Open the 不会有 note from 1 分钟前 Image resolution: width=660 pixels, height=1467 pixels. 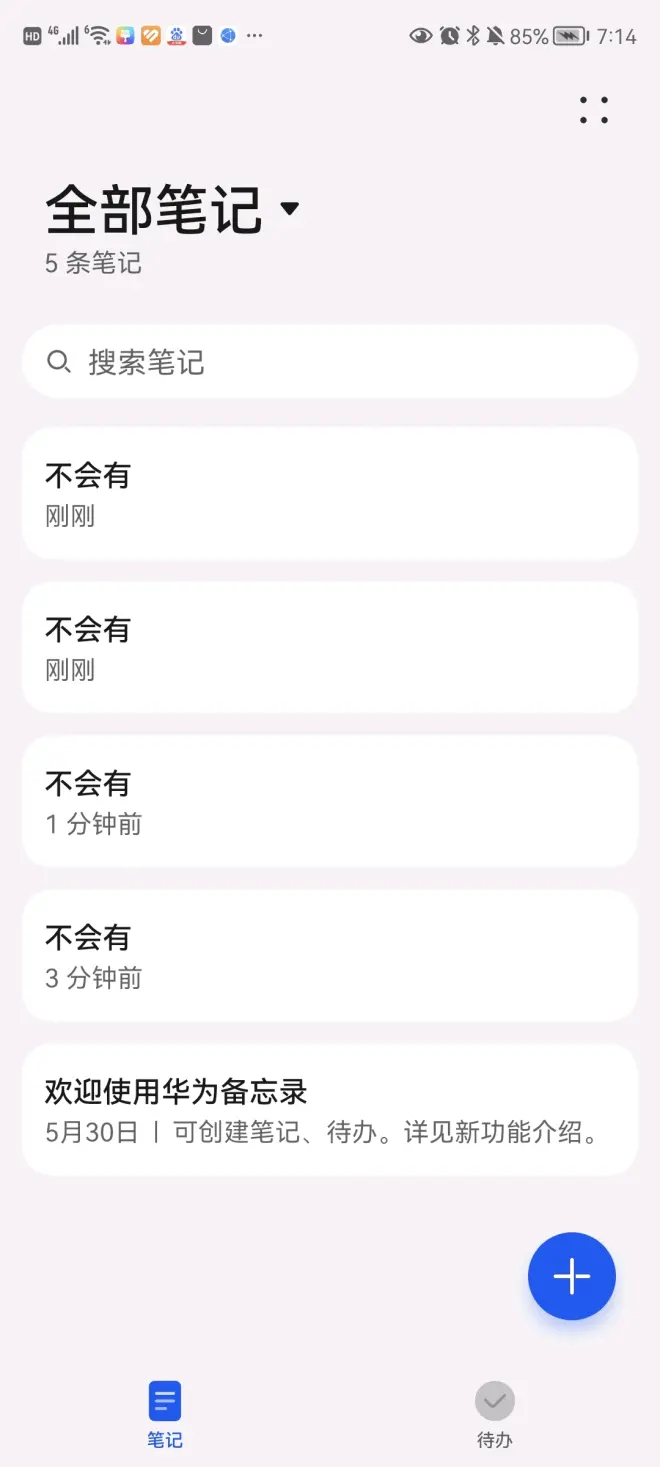tap(330, 802)
